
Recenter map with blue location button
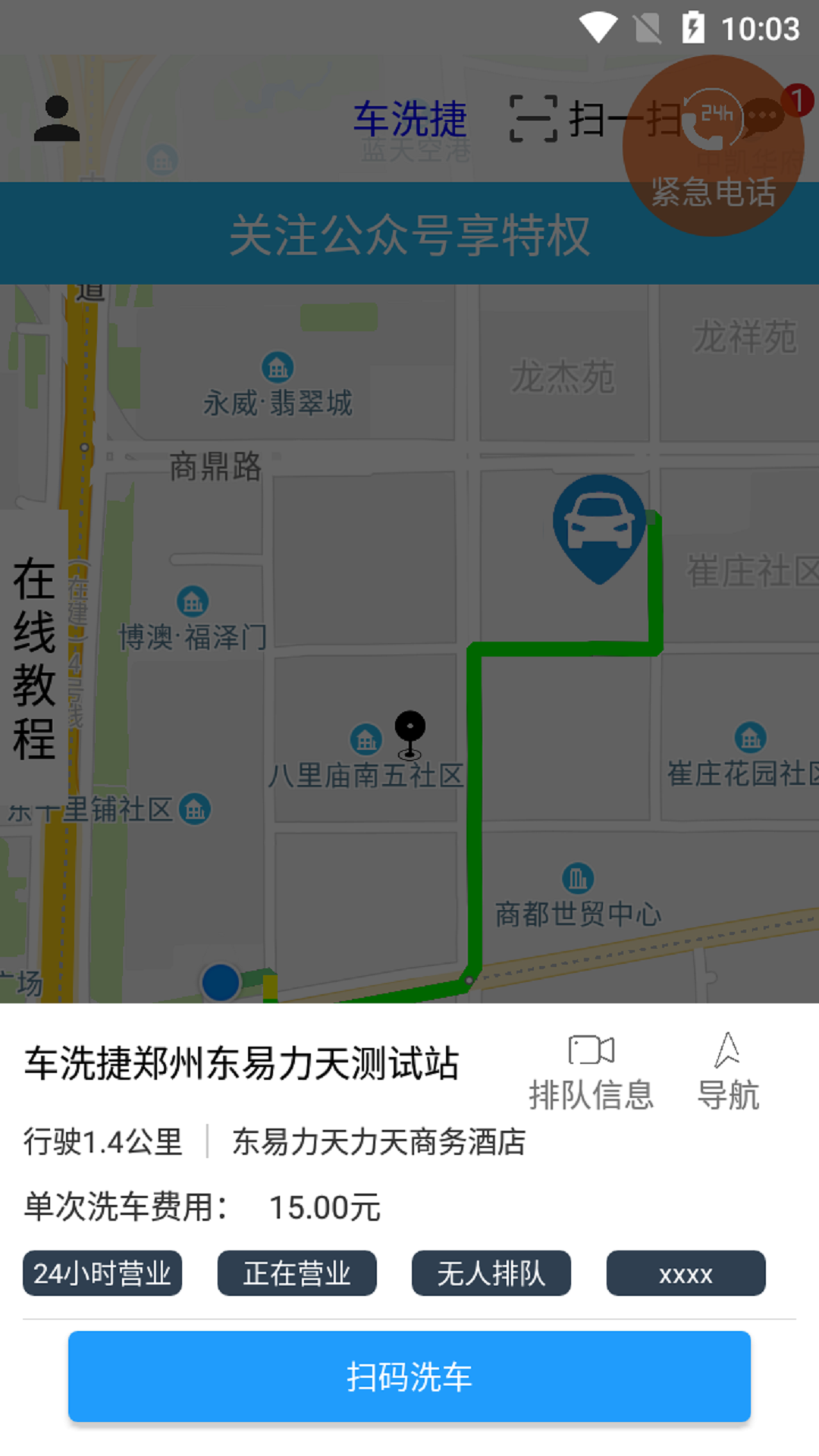click(221, 983)
